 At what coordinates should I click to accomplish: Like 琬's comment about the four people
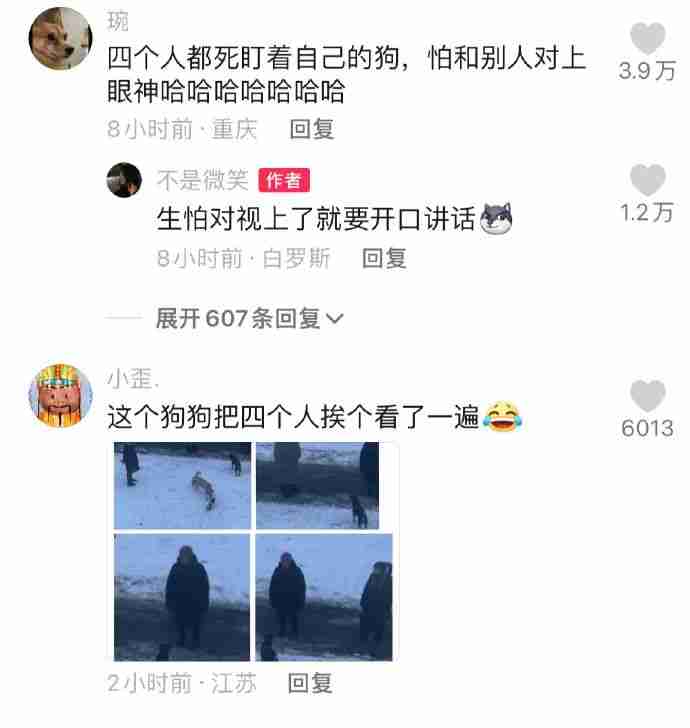[648, 40]
